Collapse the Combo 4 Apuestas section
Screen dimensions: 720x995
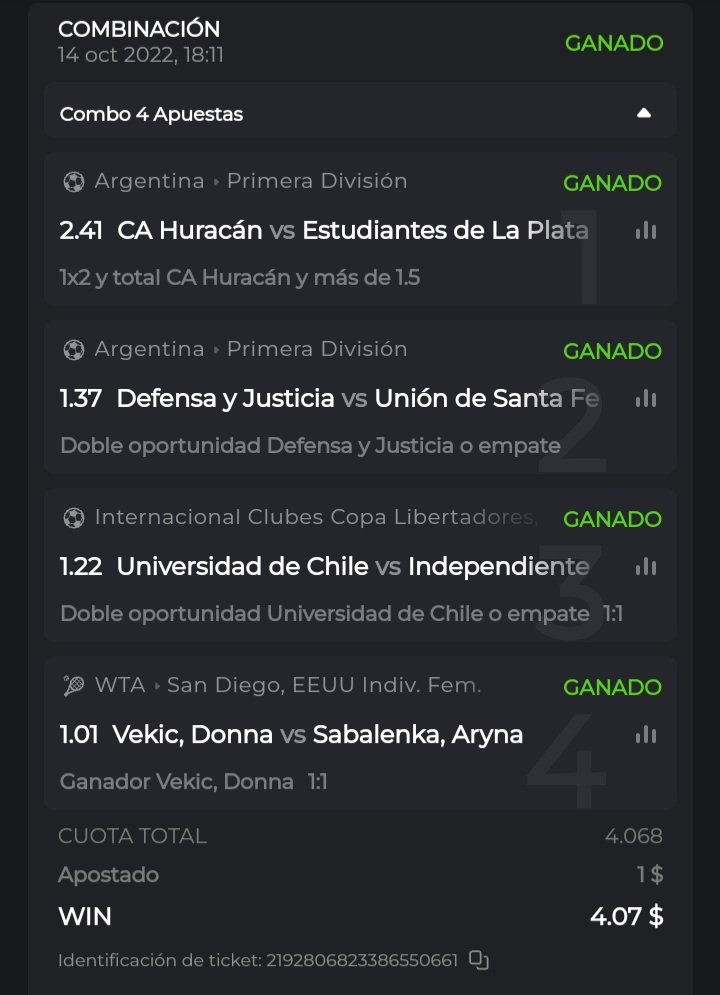(644, 113)
